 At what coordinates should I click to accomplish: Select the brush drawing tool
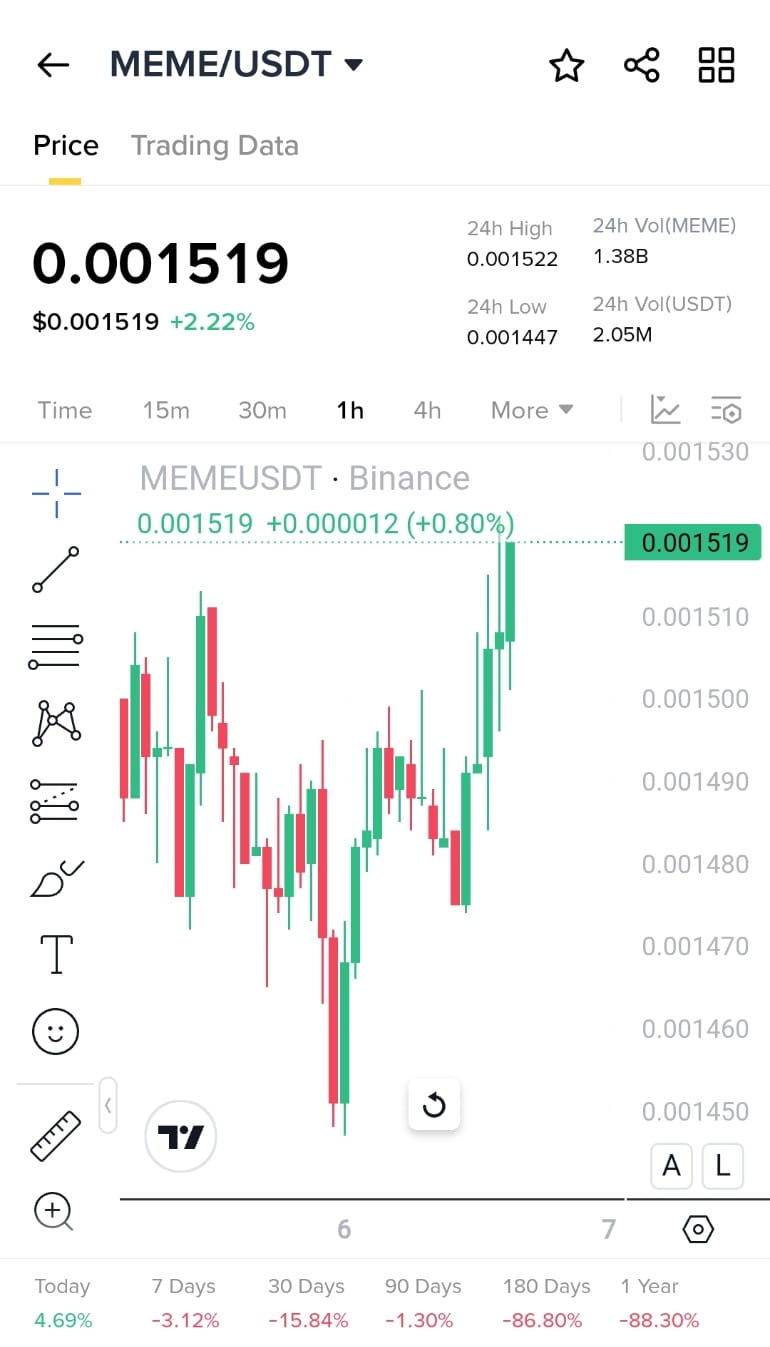(x=57, y=878)
